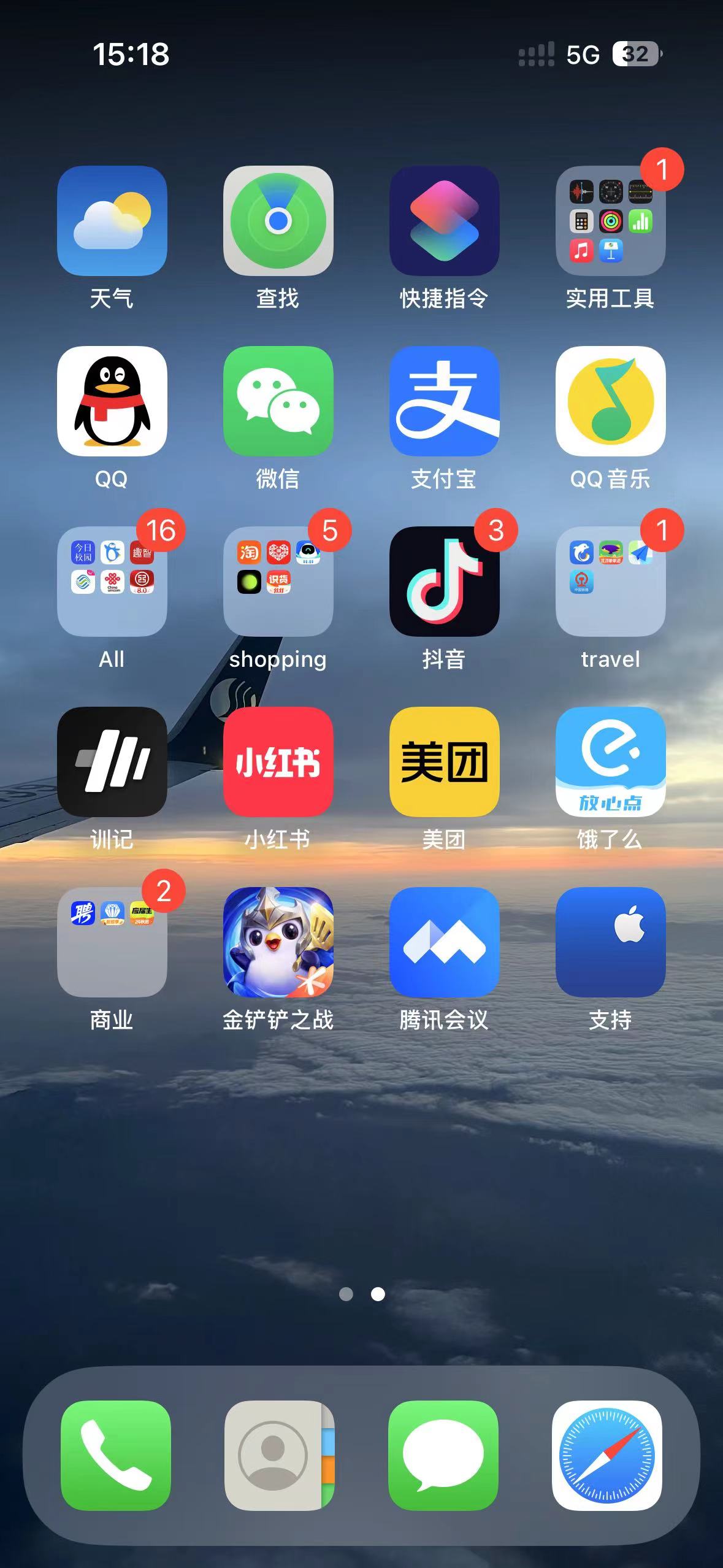Viewport: 723px width, 1568px height.
Task: Launch 抖音 Douyin app
Action: pos(444,582)
